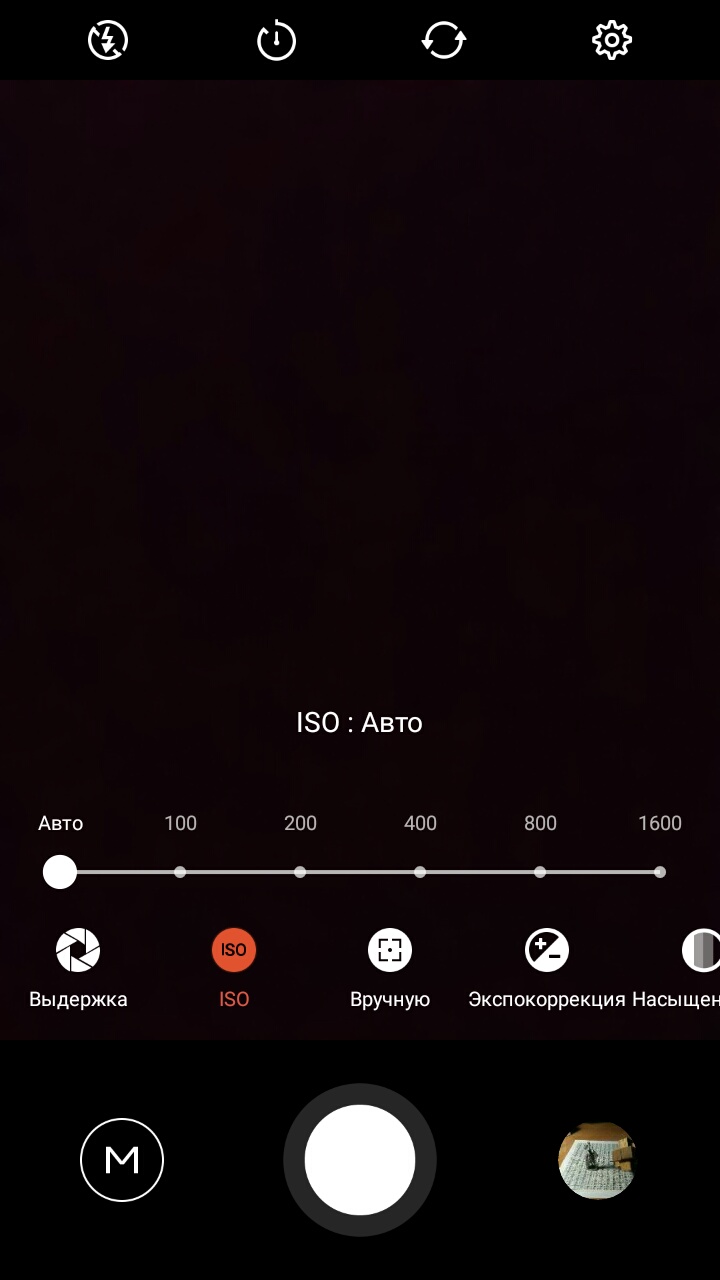The image size is (720, 1280).
Task: Toggle the flash setting icon
Action: pos(108,41)
